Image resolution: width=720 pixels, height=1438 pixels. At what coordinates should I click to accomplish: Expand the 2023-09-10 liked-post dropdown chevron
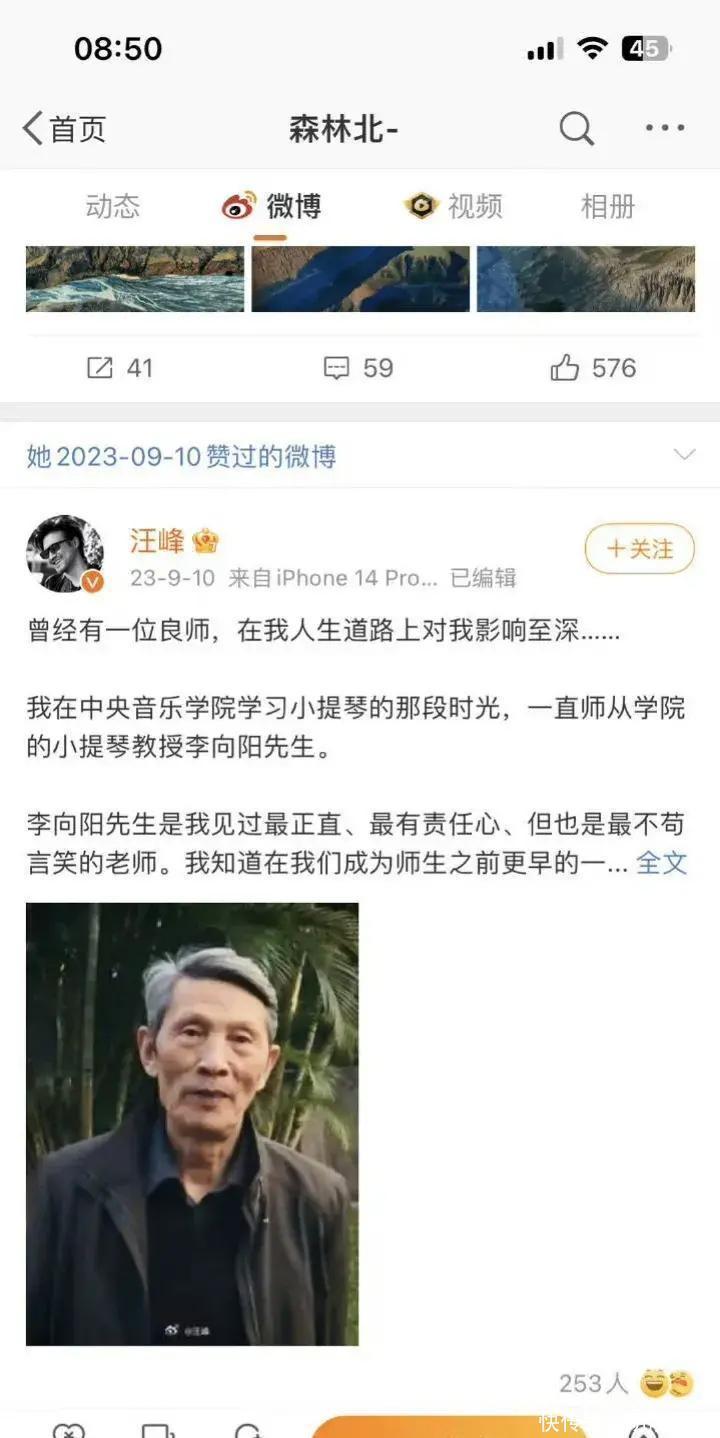pyautogui.click(x=684, y=456)
